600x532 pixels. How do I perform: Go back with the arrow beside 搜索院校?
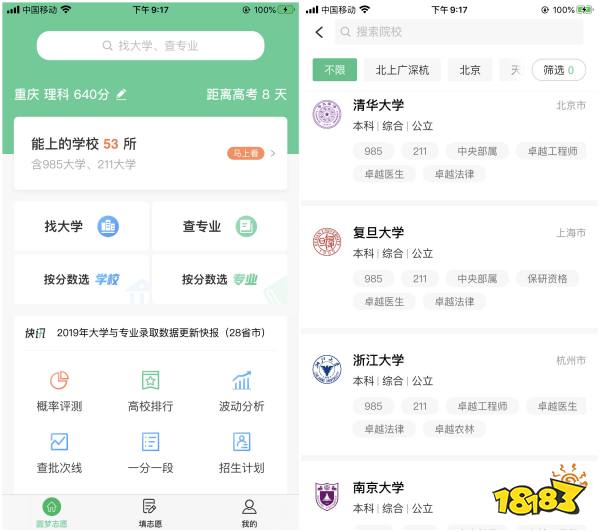point(320,32)
